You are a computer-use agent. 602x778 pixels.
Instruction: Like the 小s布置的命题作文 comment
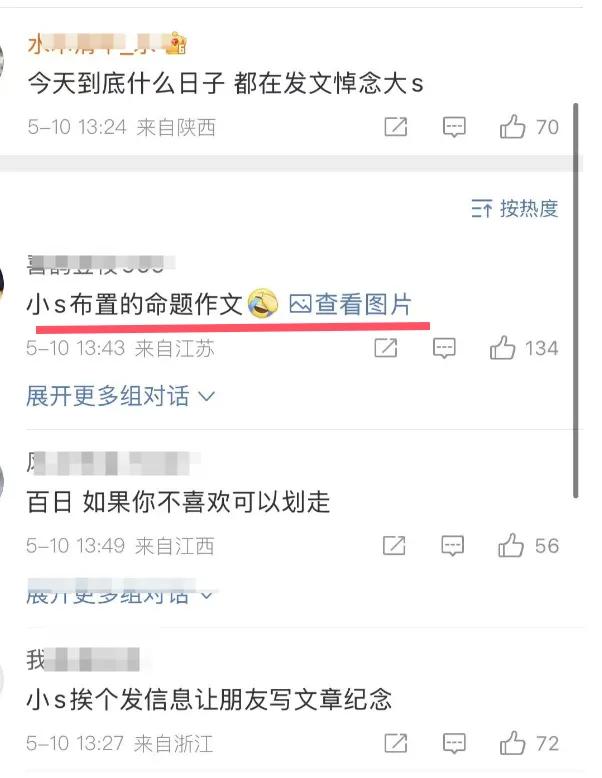click(x=502, y=348)
